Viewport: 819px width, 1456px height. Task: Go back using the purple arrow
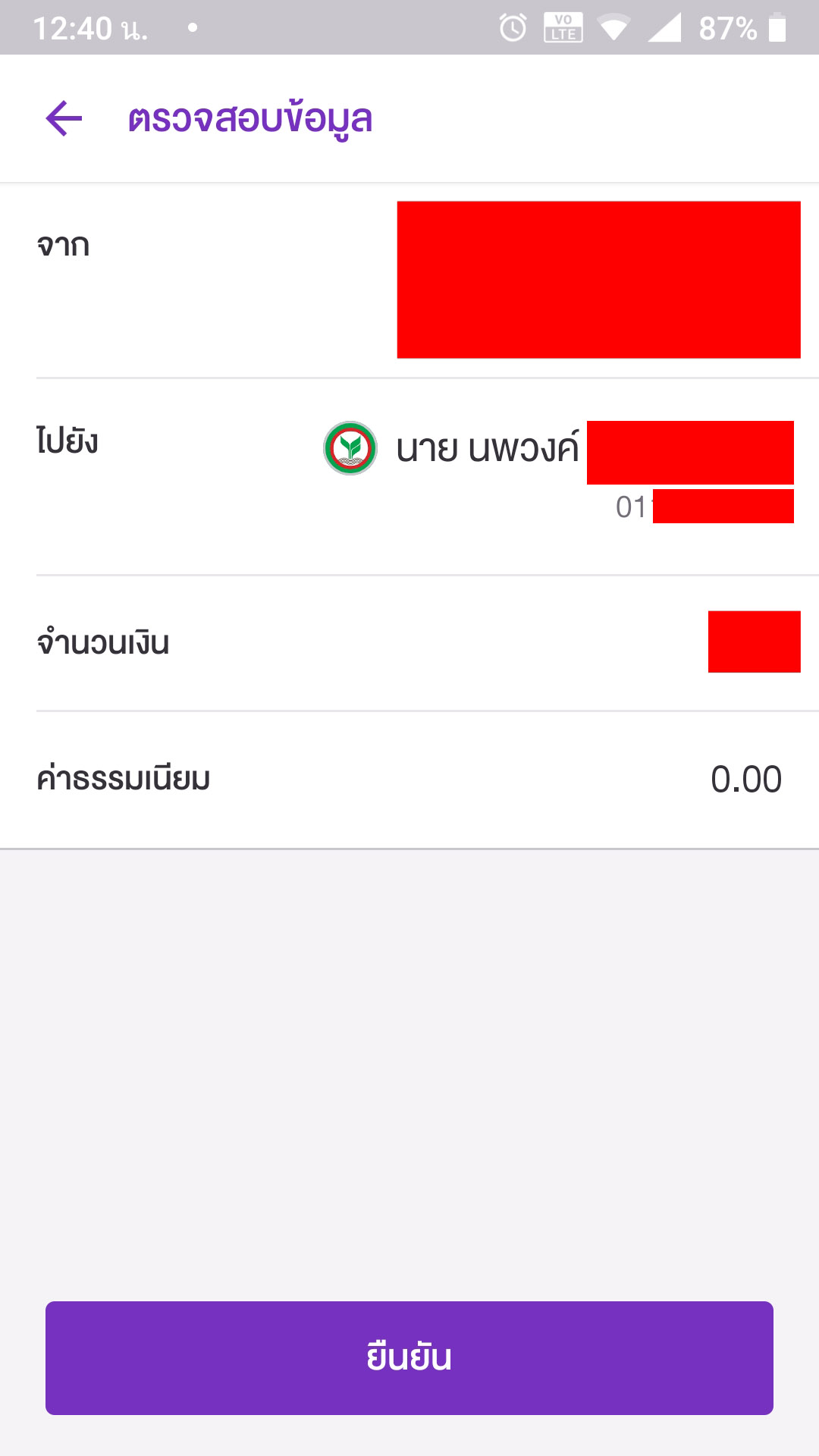point(64,118)
